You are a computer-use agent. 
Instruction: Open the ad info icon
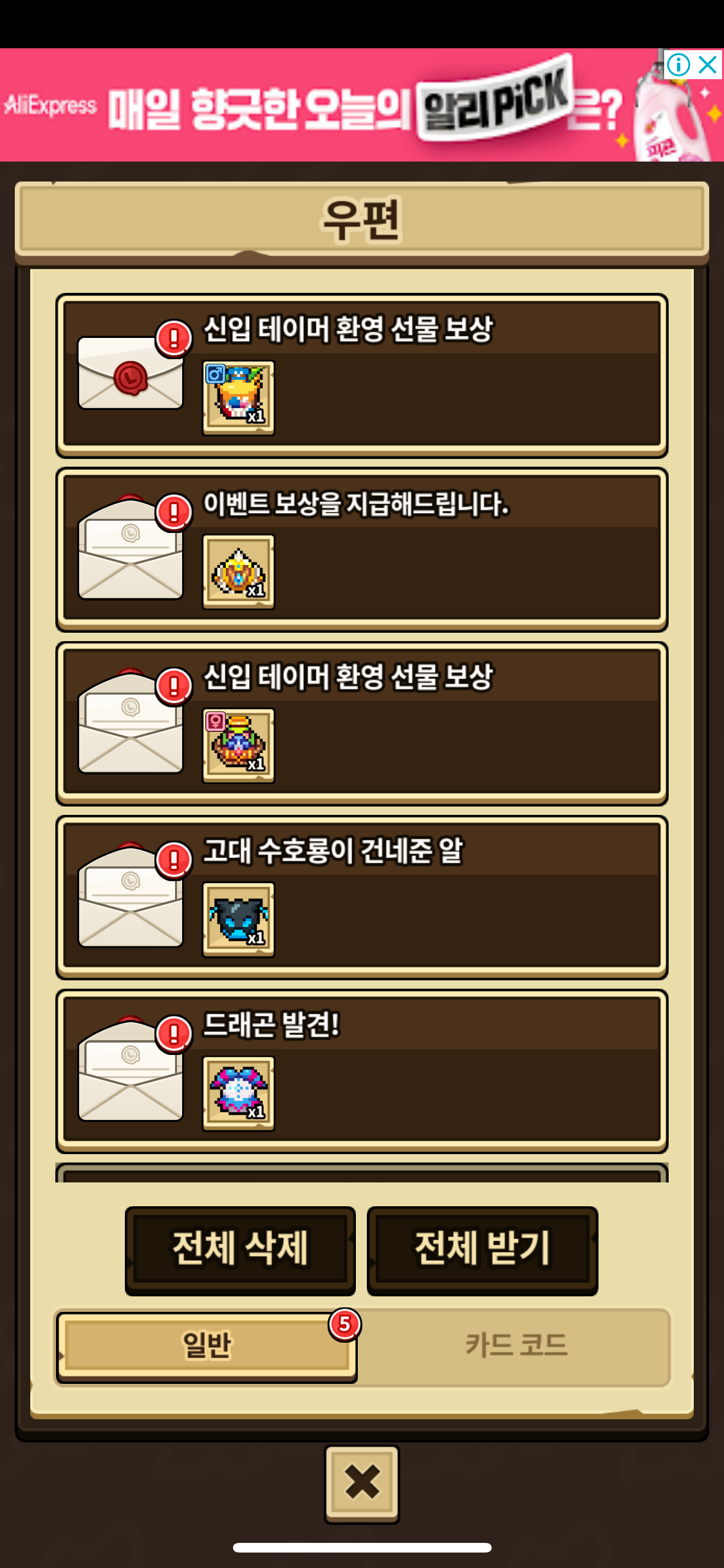(679, 64)
